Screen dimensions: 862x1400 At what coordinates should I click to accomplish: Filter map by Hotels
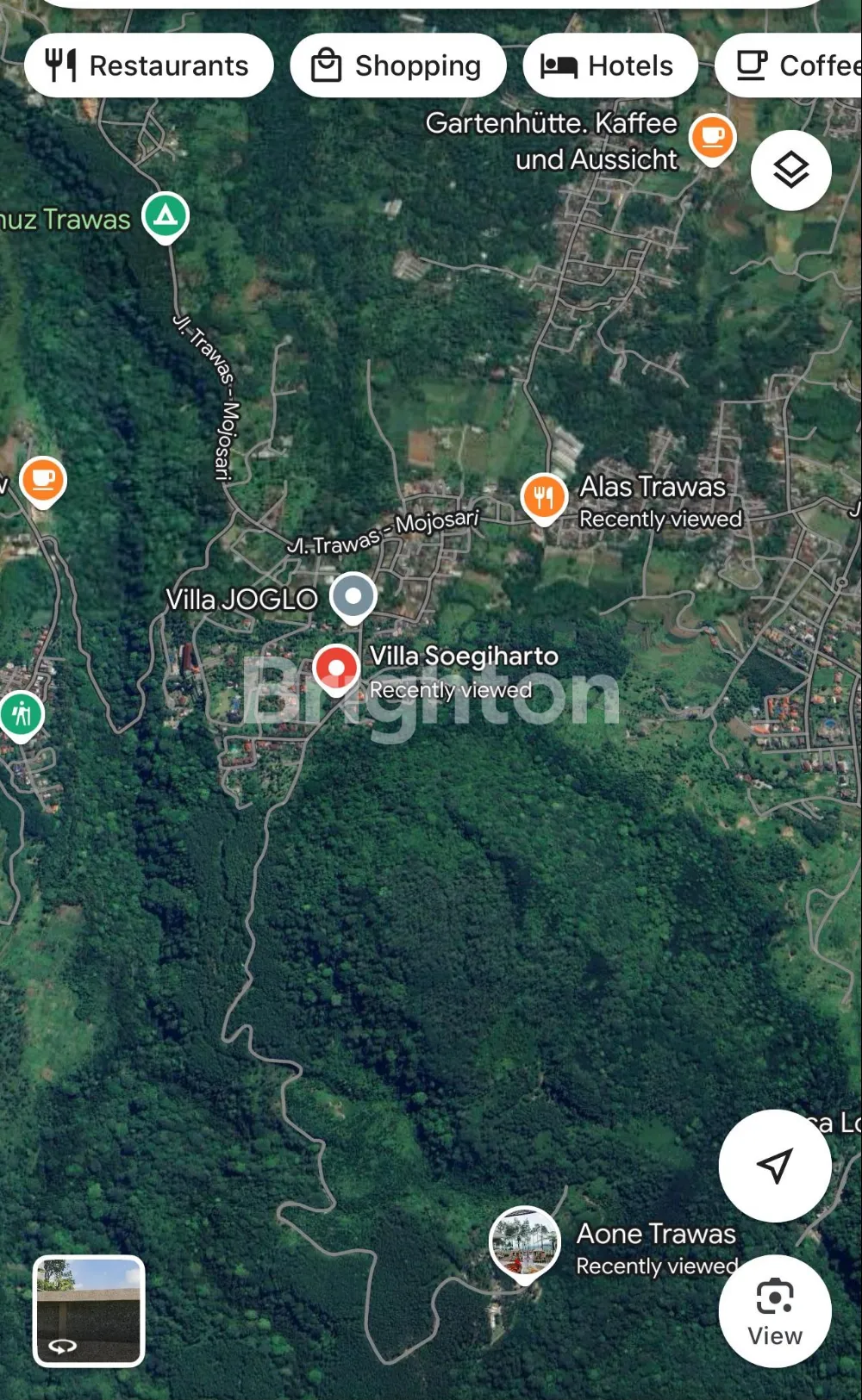pyautogui.click(x=609, y=65)
